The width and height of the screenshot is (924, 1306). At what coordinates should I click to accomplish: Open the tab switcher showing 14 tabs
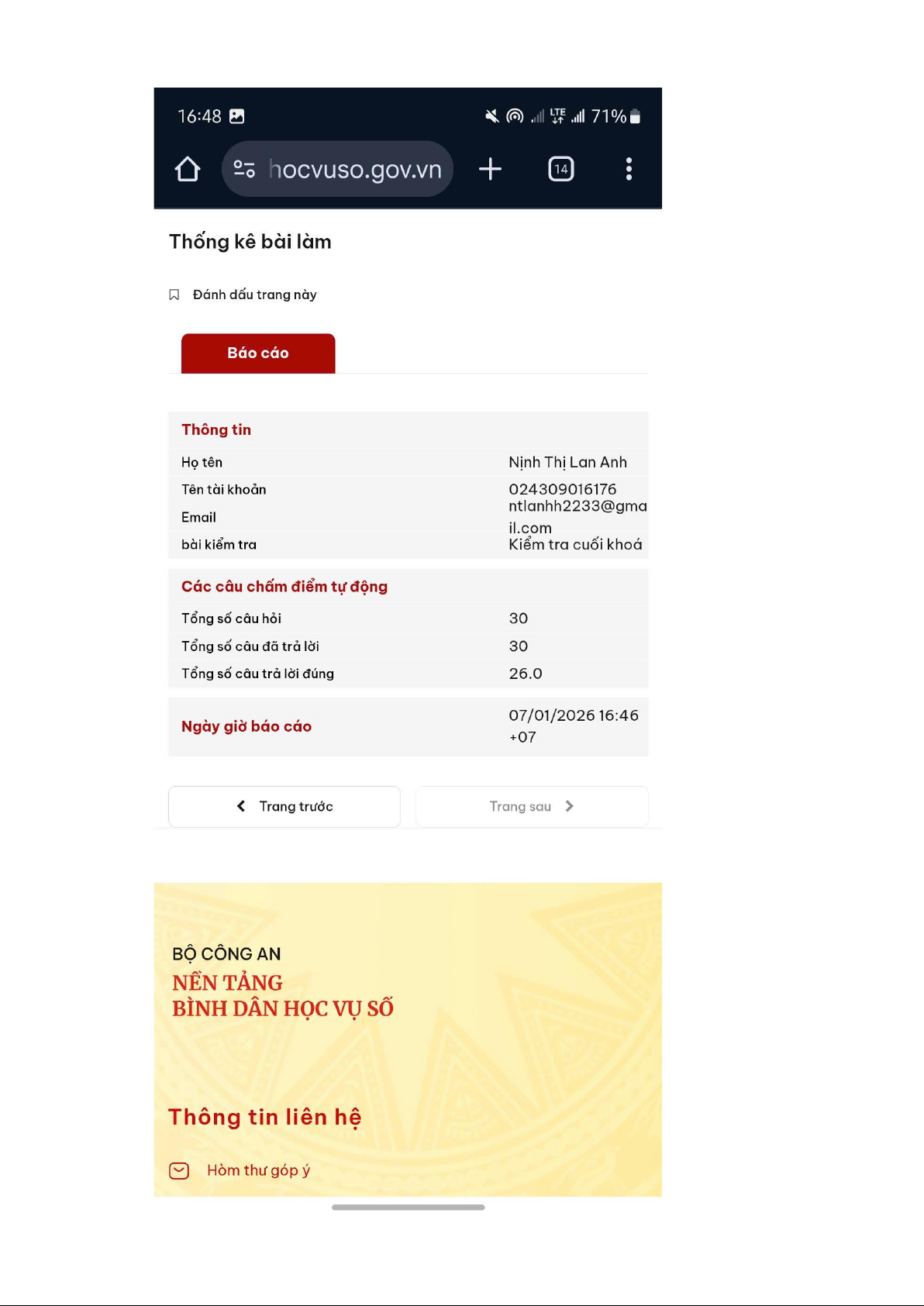pyautogui.click(x=561, y=169)
